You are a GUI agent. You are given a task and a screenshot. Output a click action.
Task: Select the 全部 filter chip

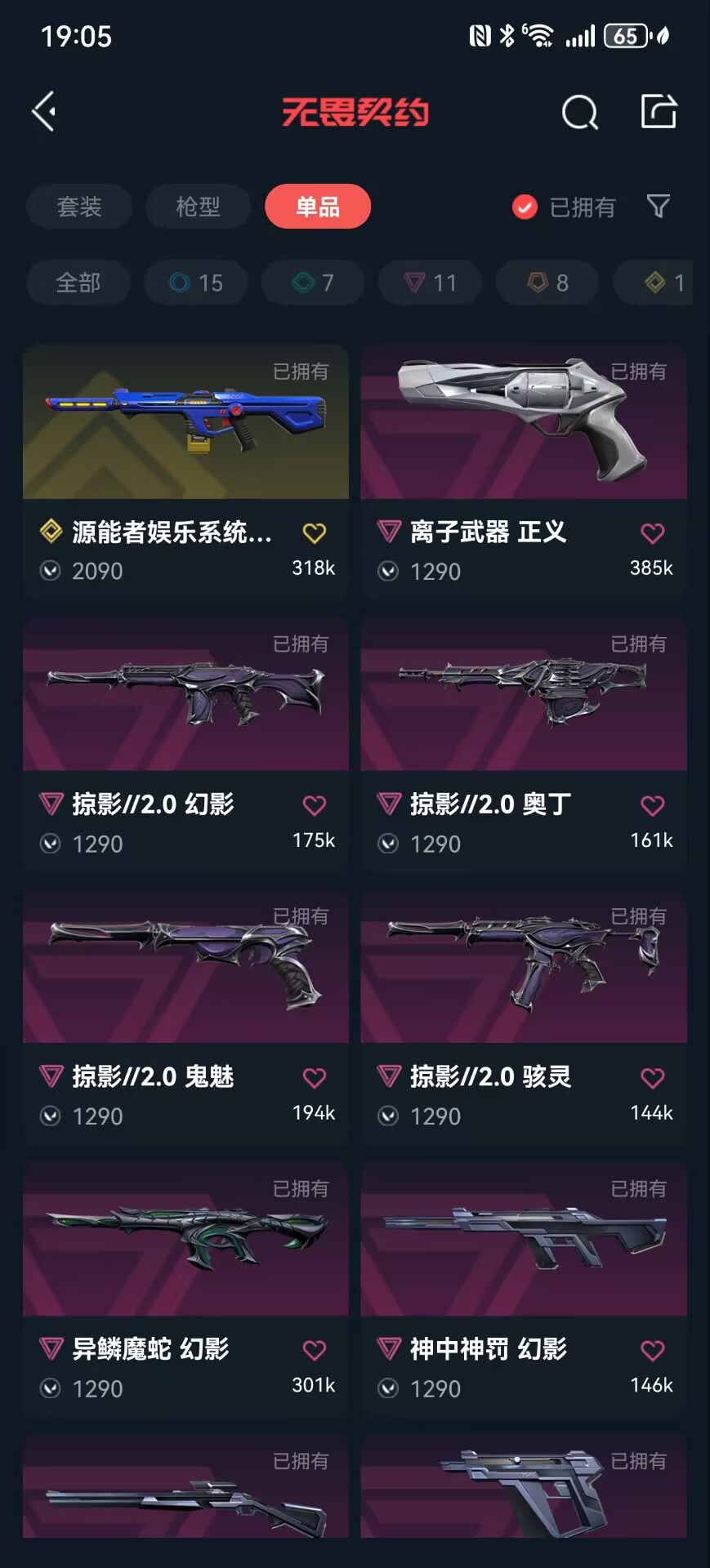pyautogui.click(x=78, y=283)
